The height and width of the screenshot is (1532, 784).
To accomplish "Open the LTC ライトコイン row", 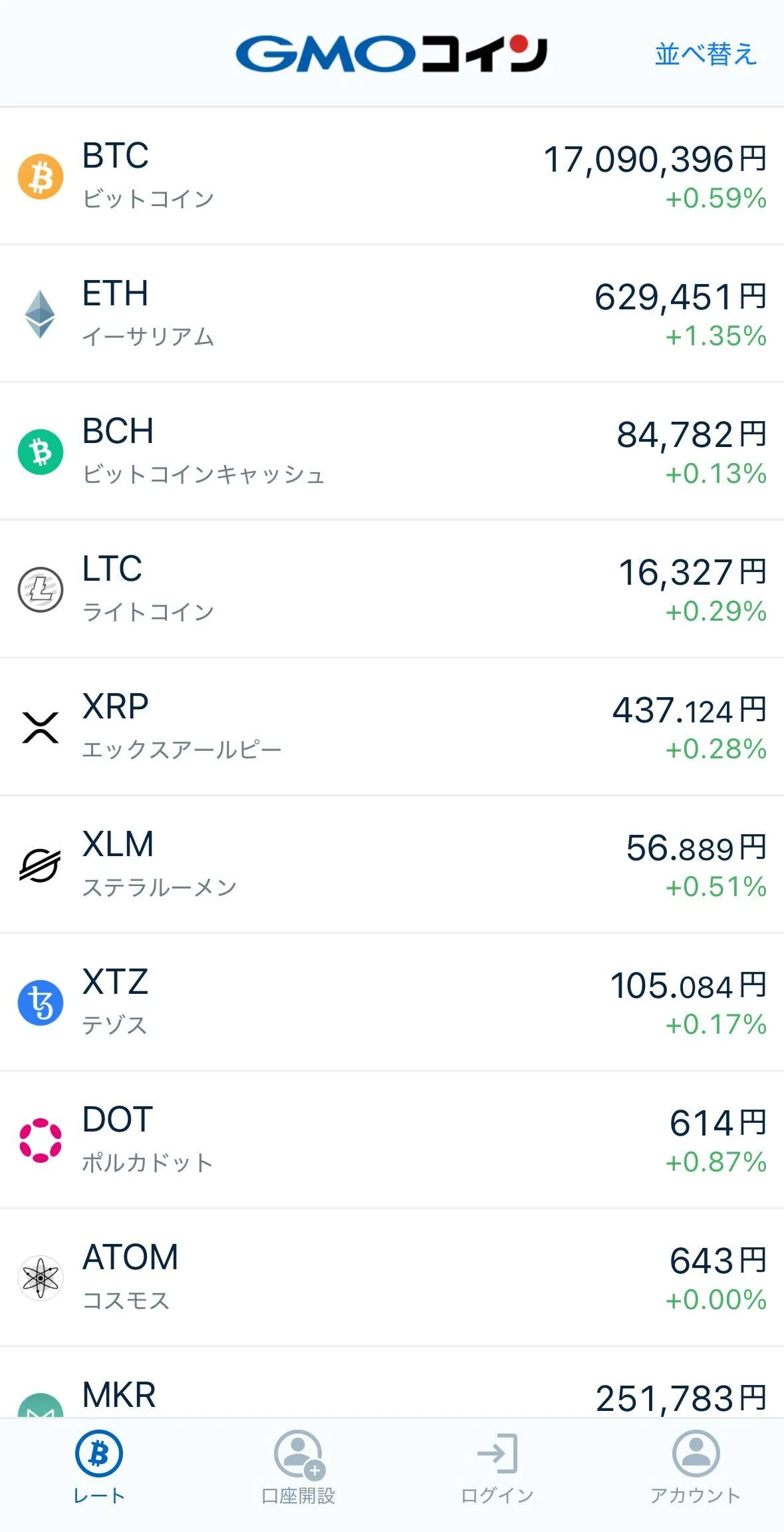I will [392, 589].
